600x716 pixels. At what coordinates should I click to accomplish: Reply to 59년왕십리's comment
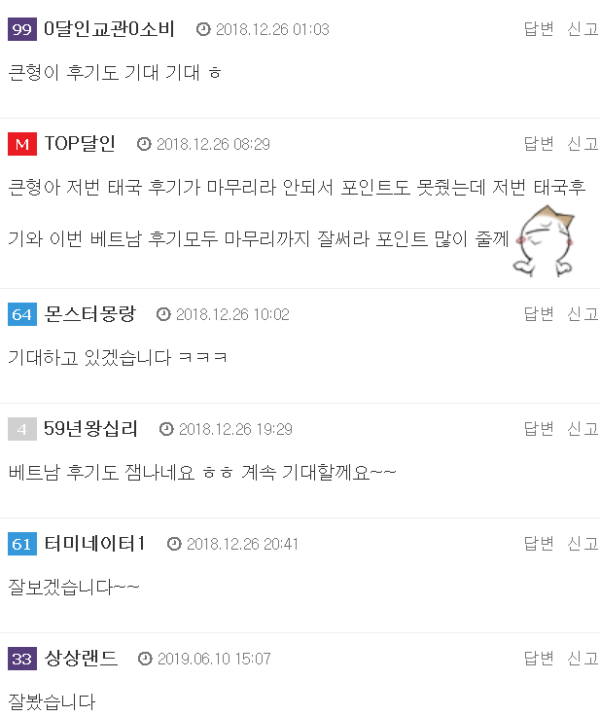[x=538, y=429]
